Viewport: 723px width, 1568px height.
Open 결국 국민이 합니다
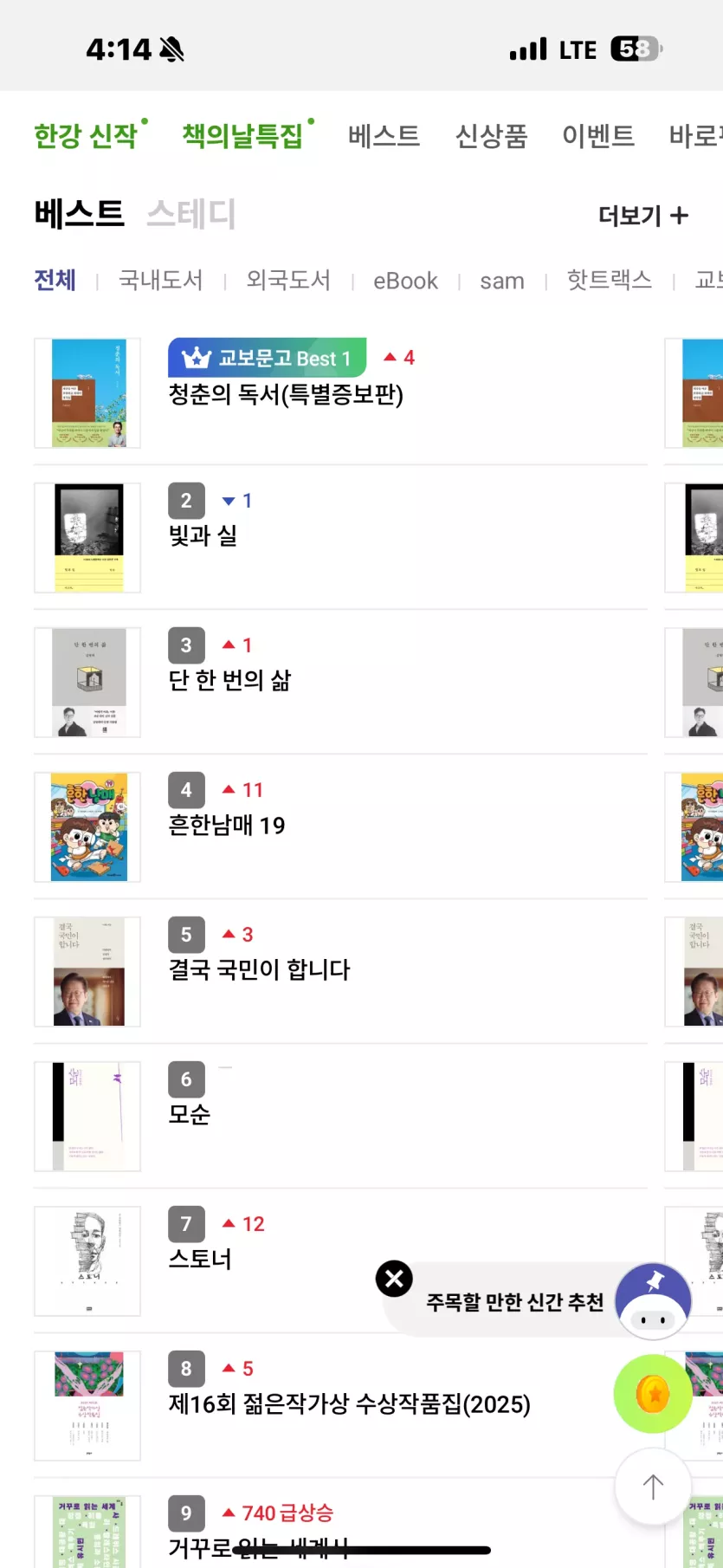coord(259,970)
